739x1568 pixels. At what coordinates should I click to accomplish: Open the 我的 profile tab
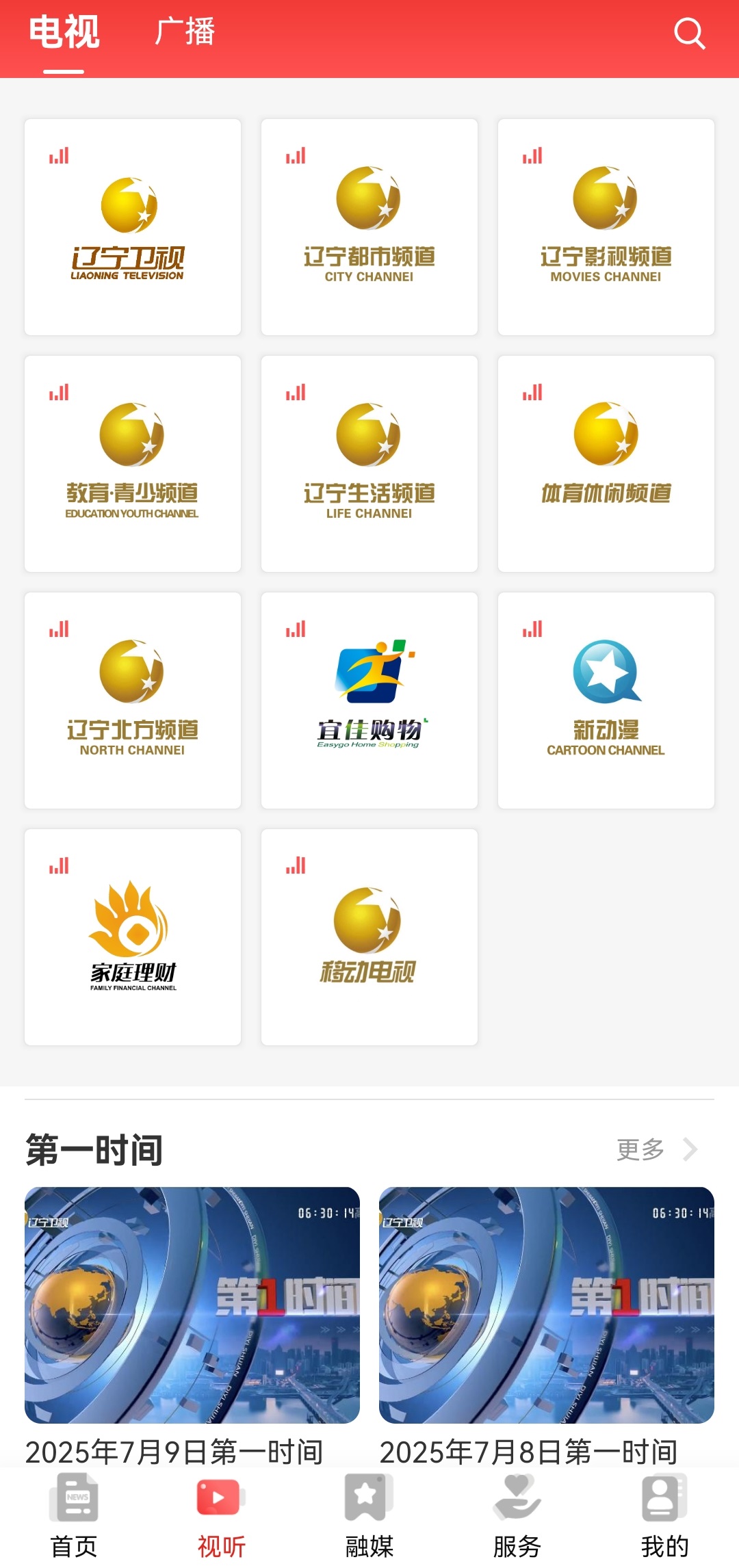pyautogui.click(x=664, y=1515)
